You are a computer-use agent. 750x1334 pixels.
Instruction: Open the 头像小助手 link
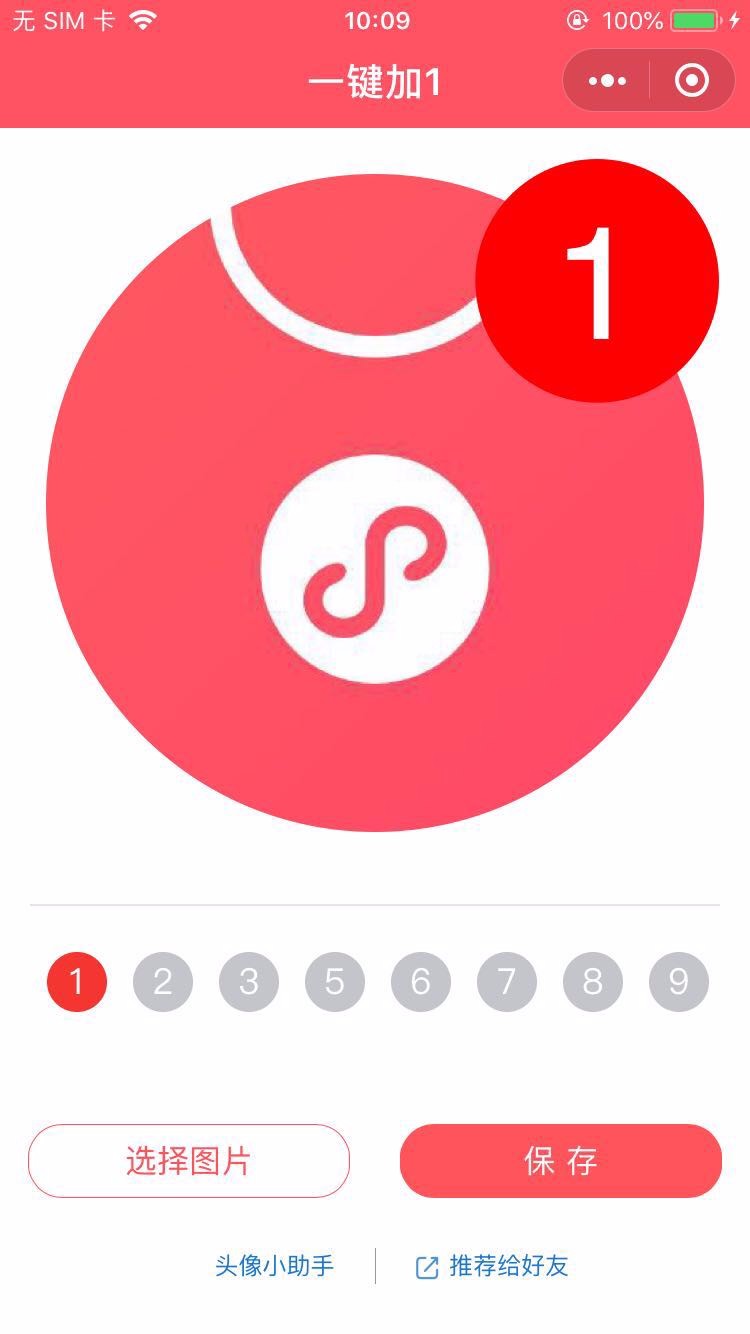[x=275, y=1266]
